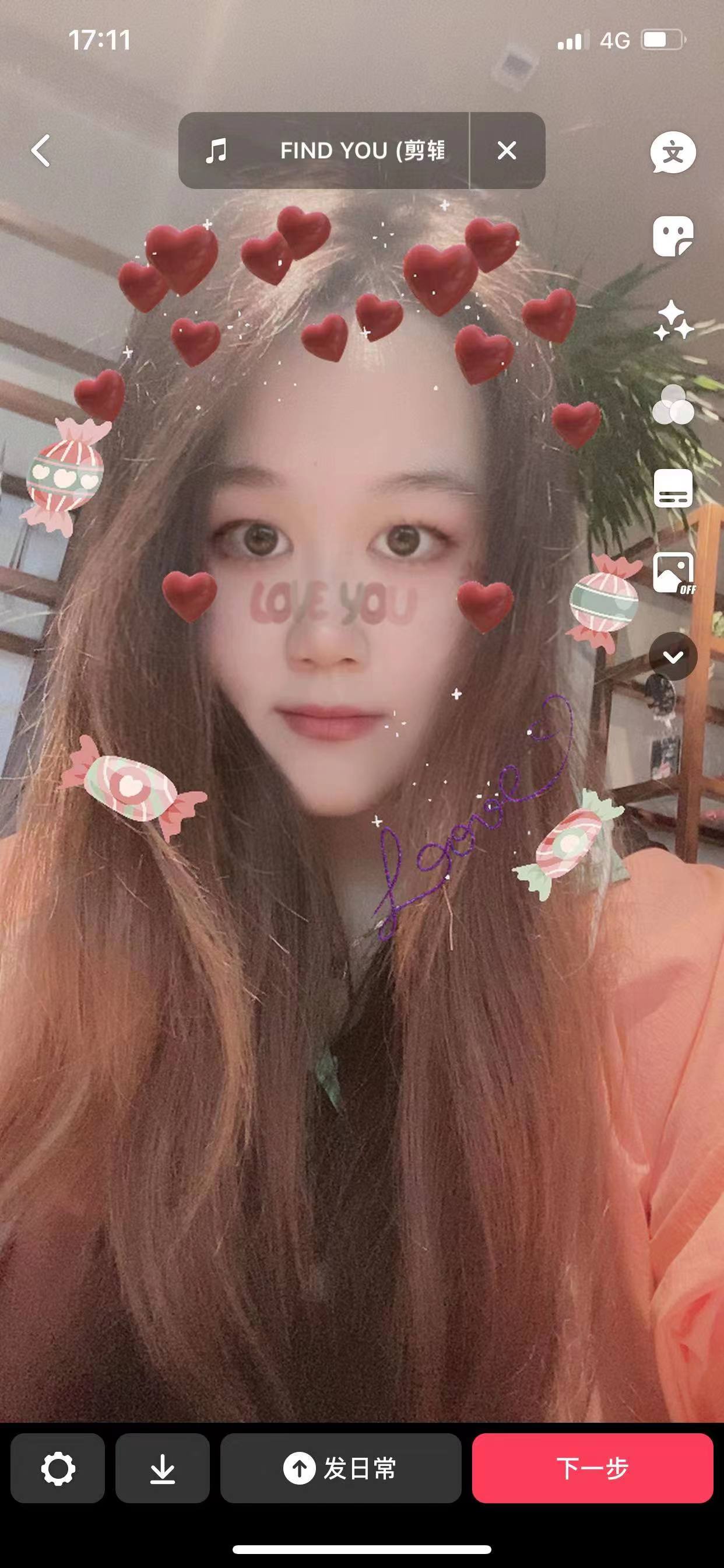Open the filters tool with three circles
This screenshot has height=1568, width=724.
pyautogui.click(x=673, y=405)
